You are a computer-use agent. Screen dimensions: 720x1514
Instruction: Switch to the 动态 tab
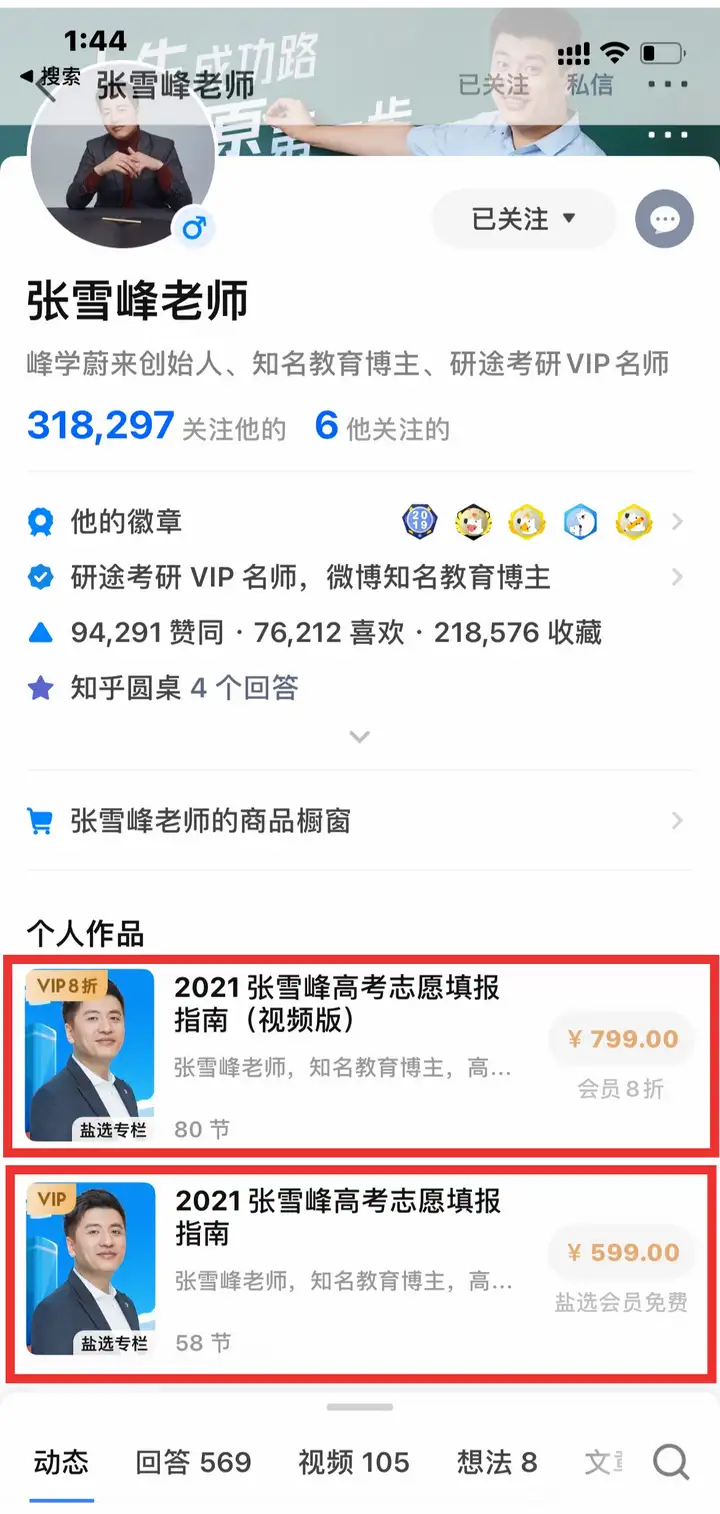(x=61, y=1462)
